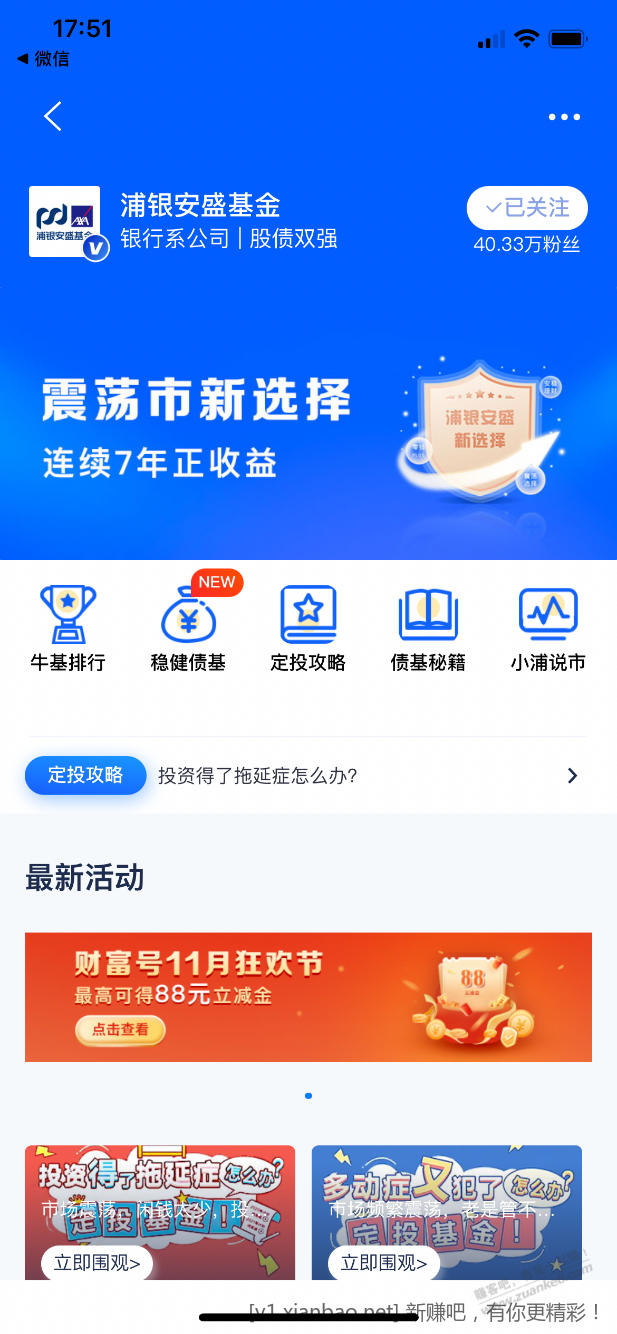Open the three-dot overflow menu

[564, 117]
